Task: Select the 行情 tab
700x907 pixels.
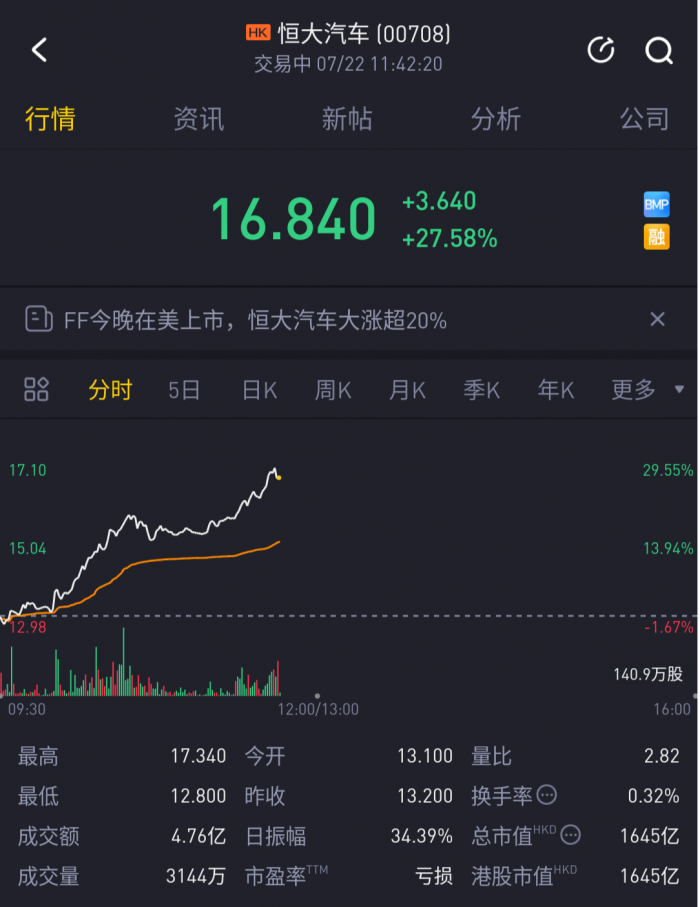Action: pos(50,119)
